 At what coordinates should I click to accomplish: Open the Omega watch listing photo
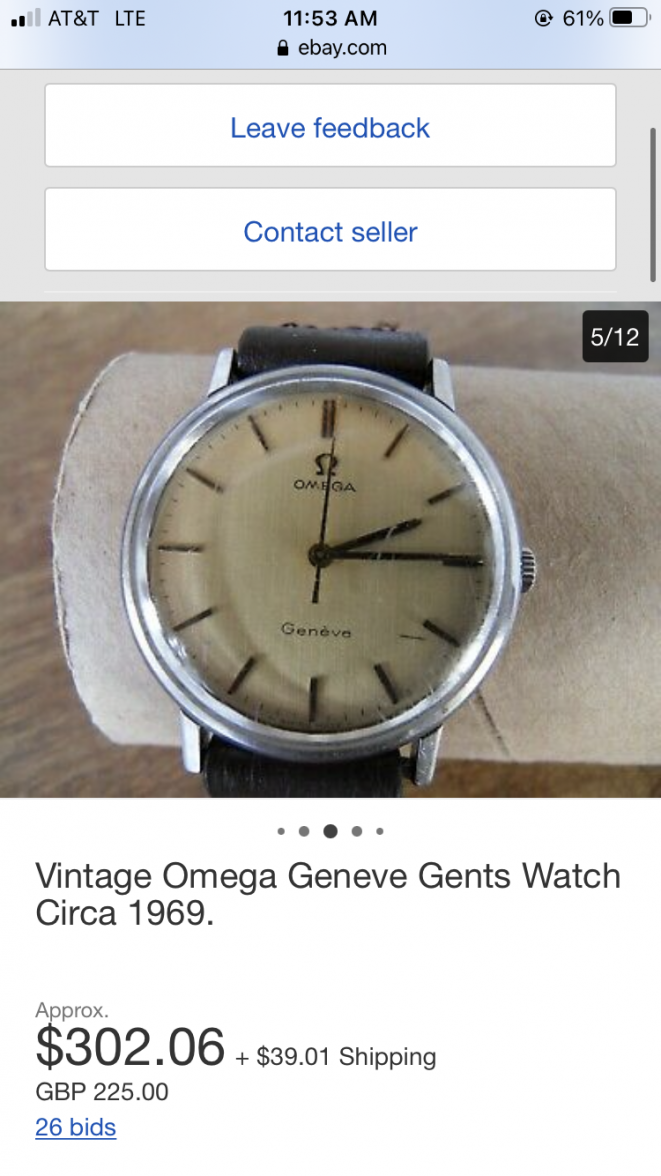coord(330,550)
